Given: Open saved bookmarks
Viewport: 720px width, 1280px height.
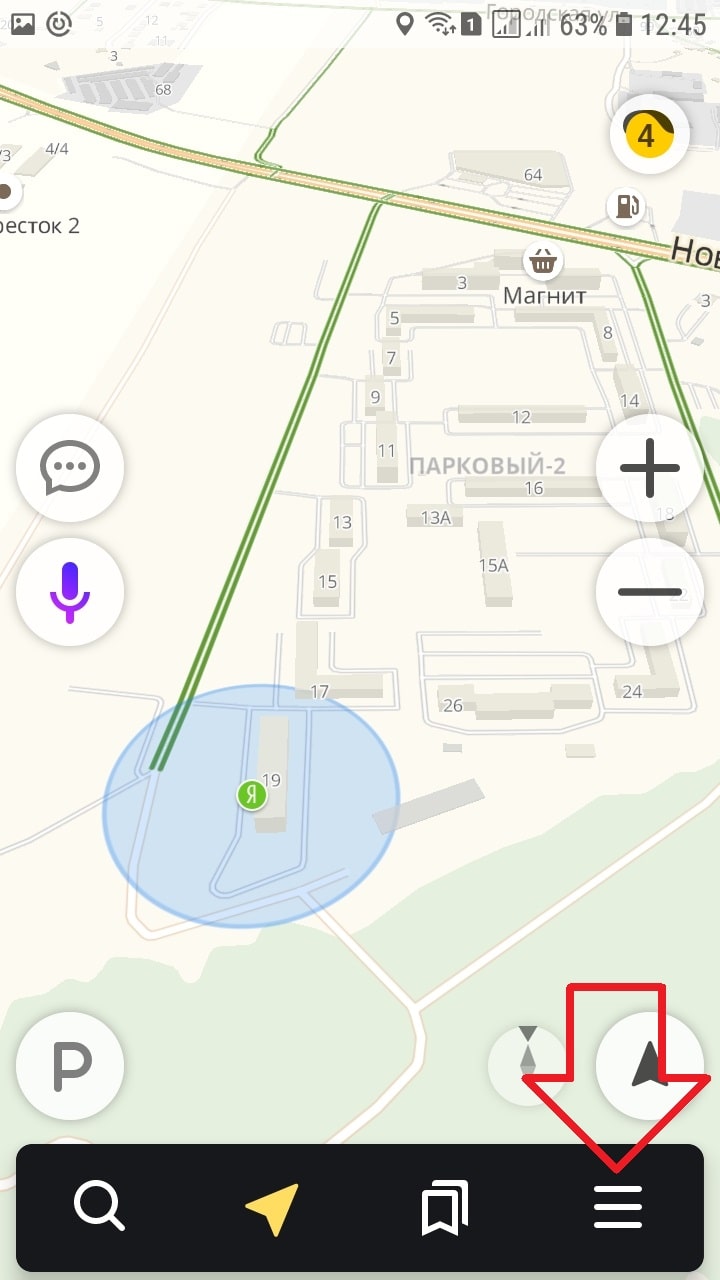Looking at the screenshot, I should coord(445,1208).
